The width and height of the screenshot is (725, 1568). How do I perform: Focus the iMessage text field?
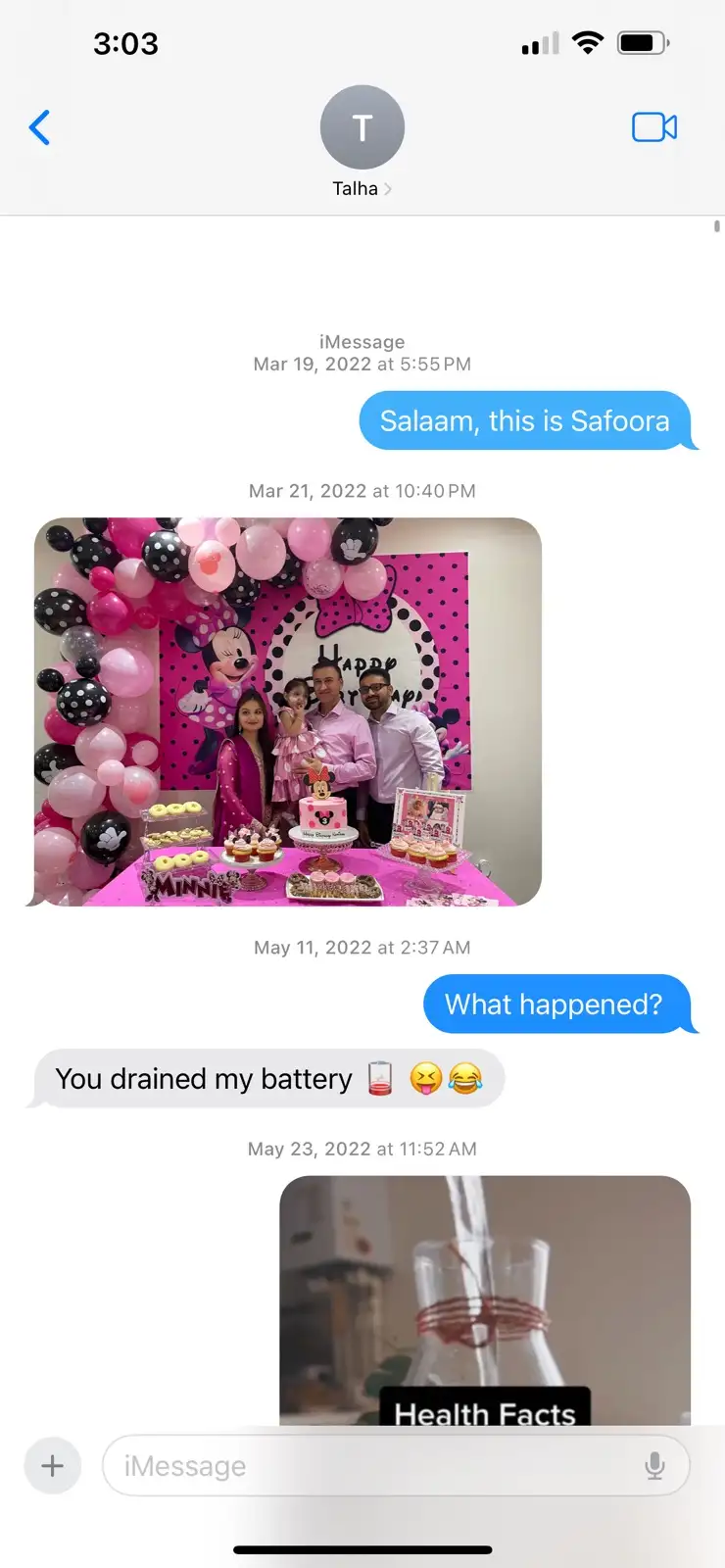[x=372, y=1466]
